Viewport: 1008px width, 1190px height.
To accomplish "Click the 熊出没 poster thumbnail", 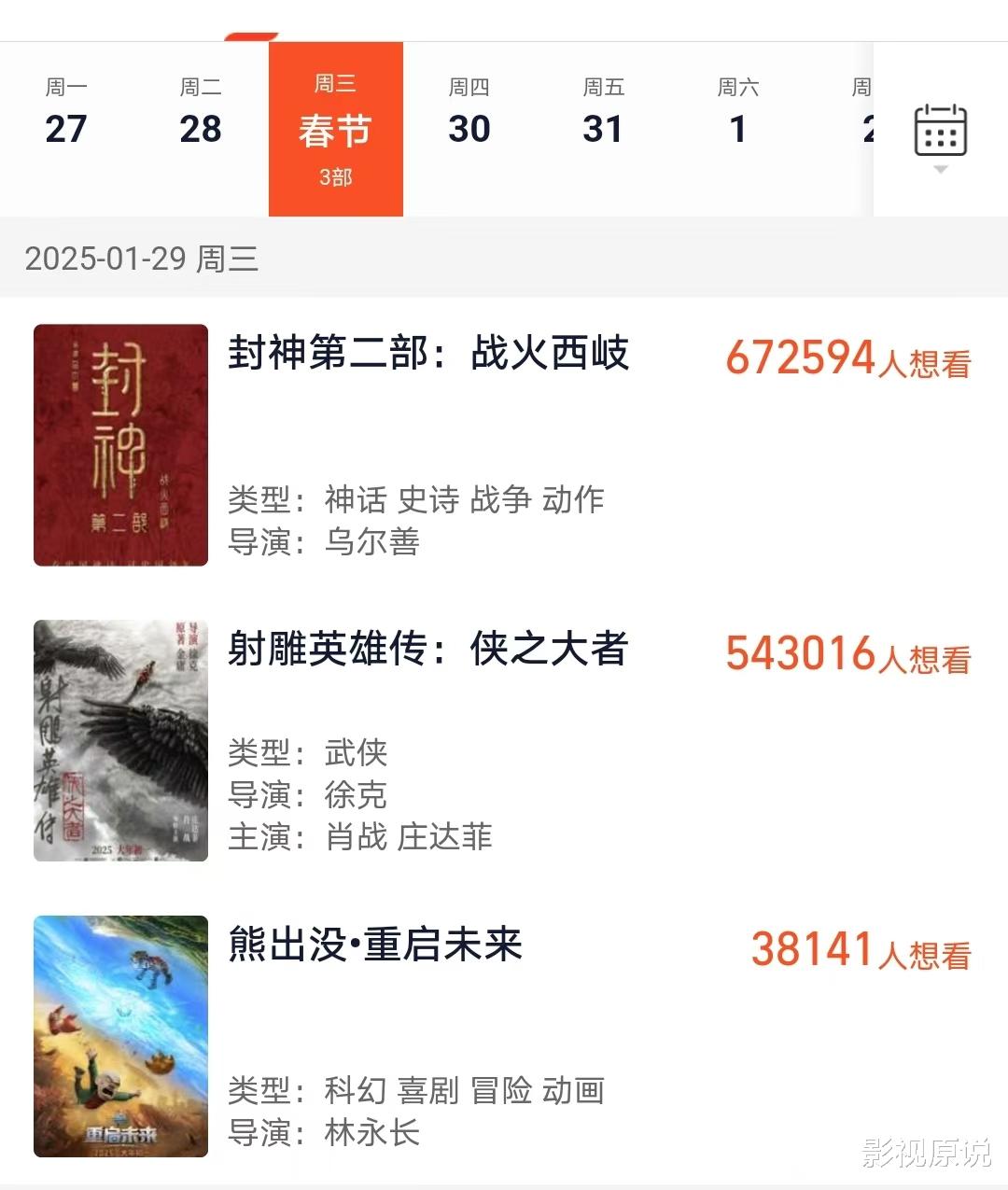I will 120,1038.
